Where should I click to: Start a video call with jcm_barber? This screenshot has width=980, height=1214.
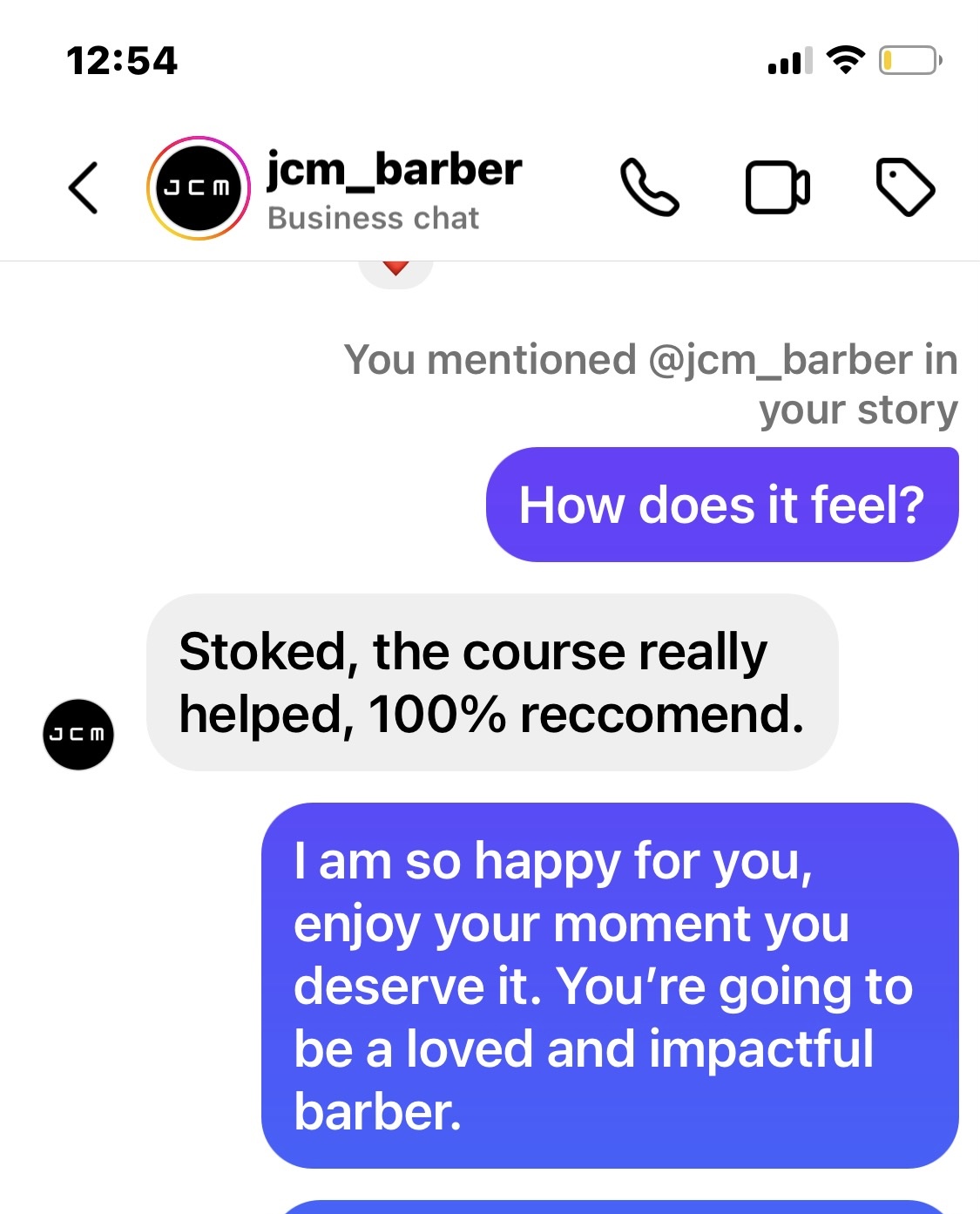click(777, 187)
